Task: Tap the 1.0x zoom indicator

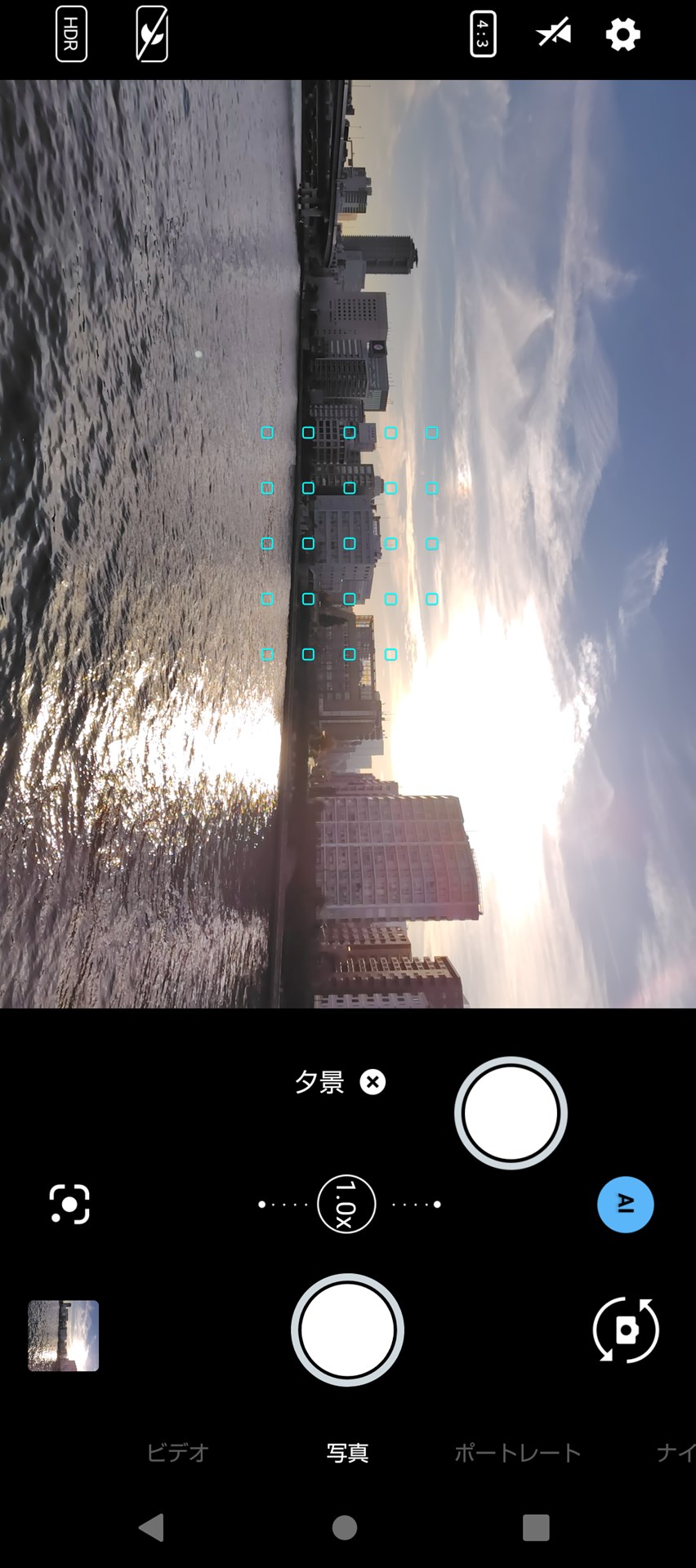Action: click(x=346, y=1205)
